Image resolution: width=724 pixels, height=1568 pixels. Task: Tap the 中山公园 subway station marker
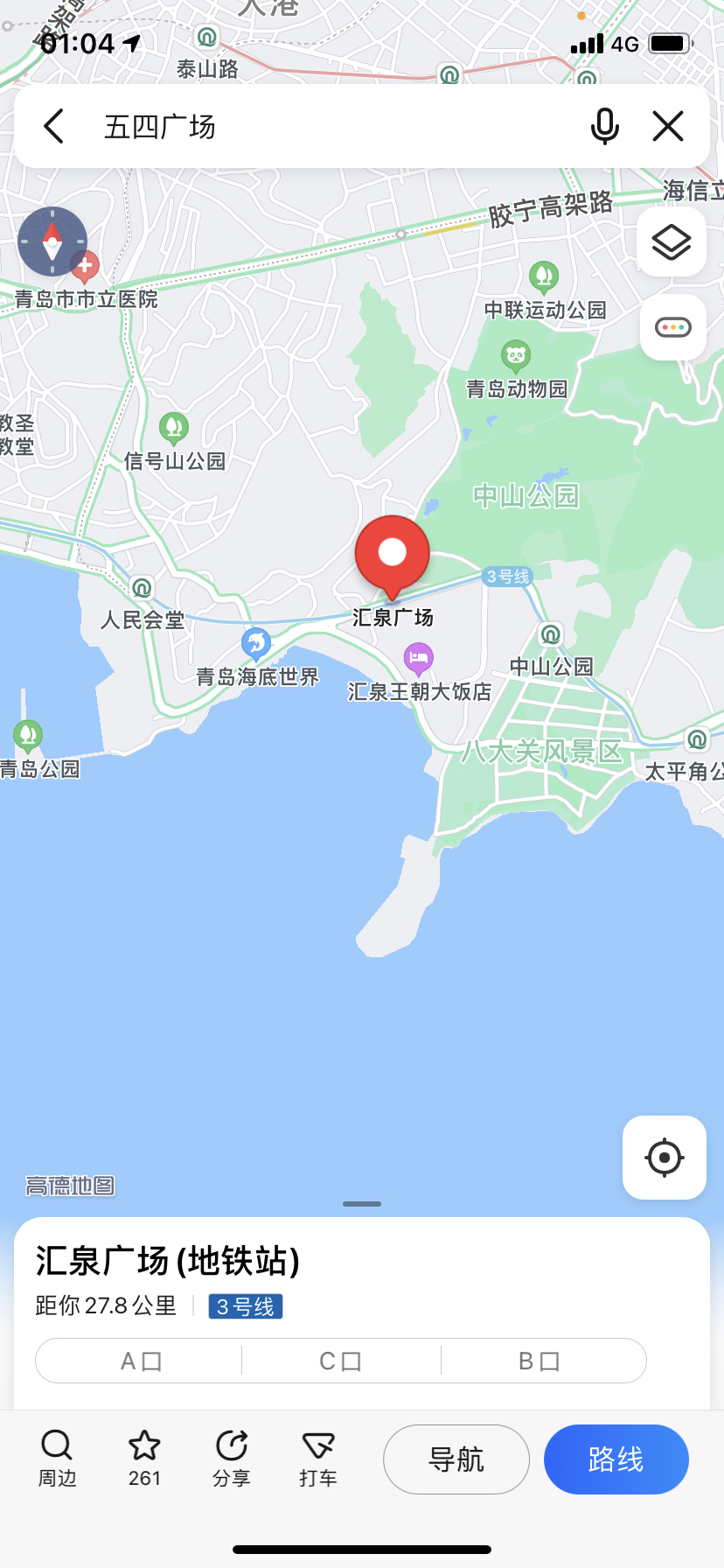click(549, 633)
